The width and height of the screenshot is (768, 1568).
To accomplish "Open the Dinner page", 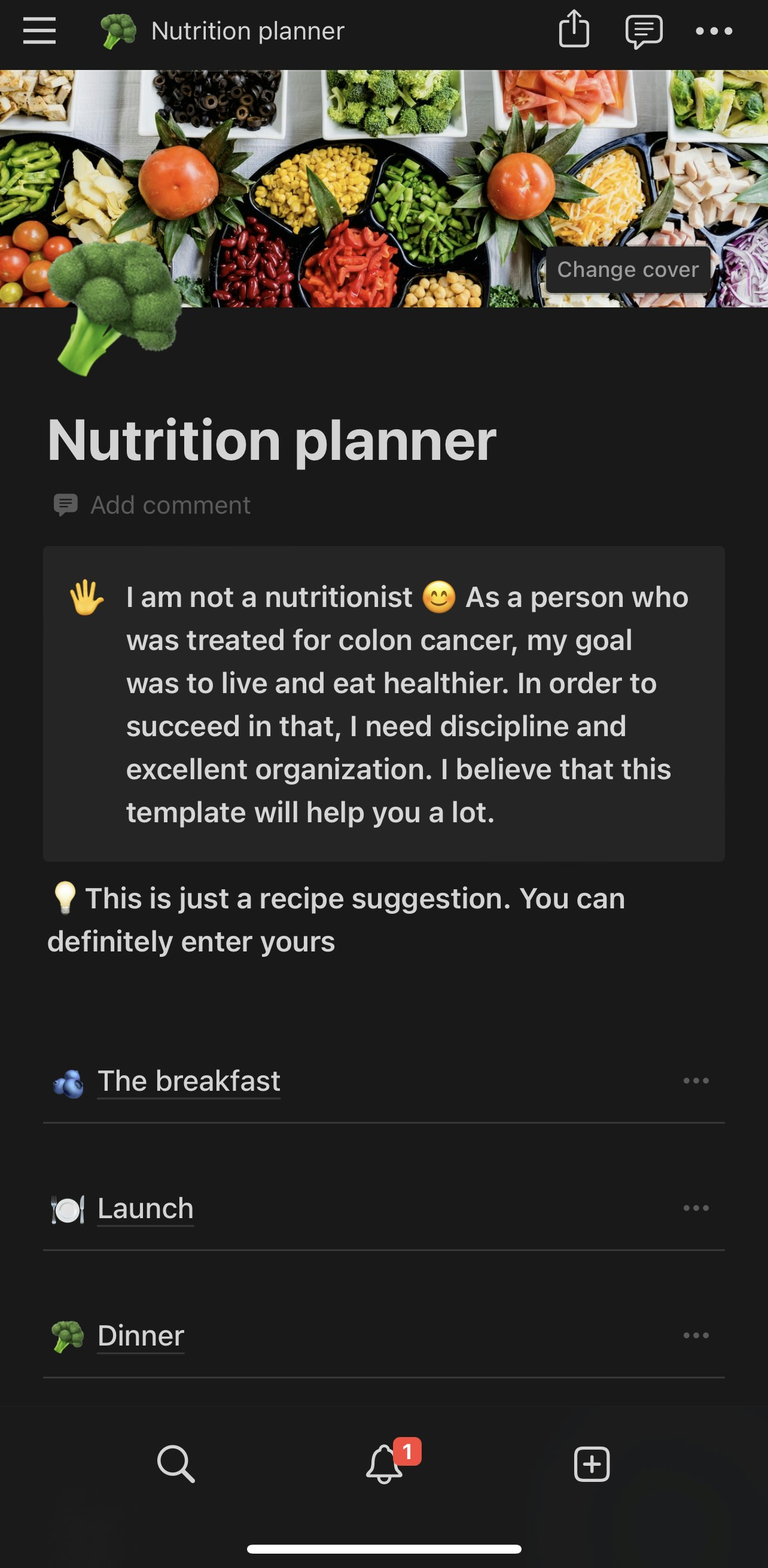I will [x=140, y=1336].
